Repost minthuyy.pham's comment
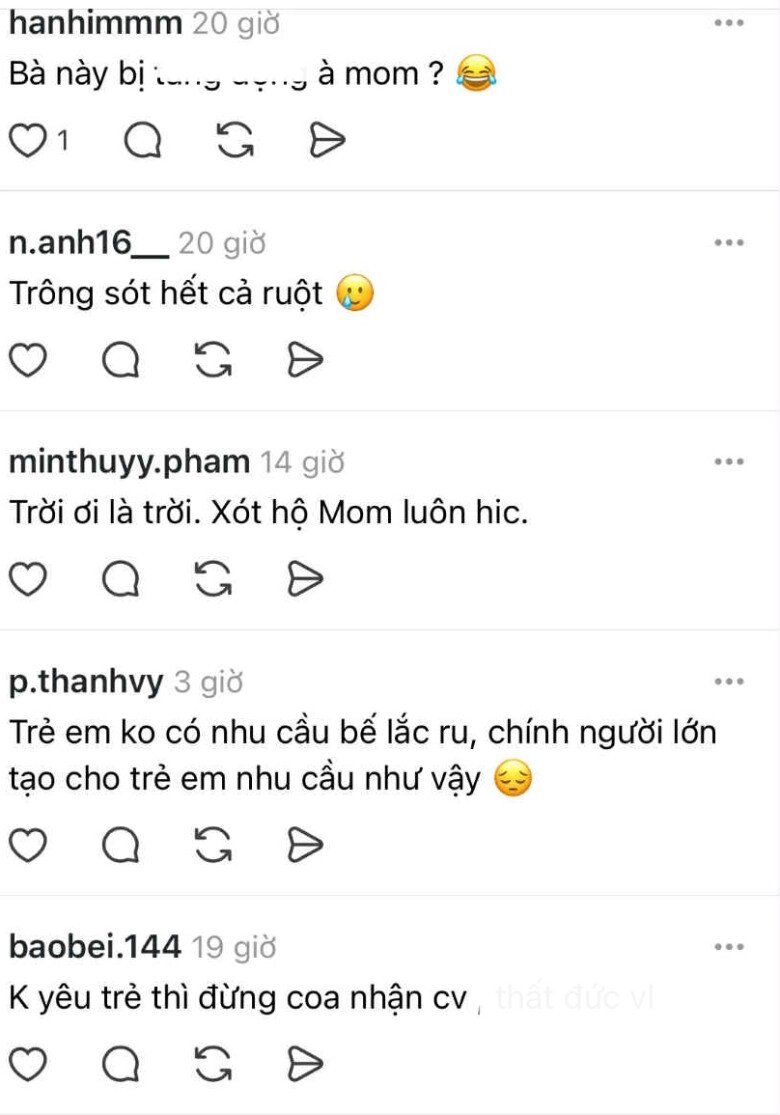Viewport: 780px width, 1115px height. tap(213, 578)
